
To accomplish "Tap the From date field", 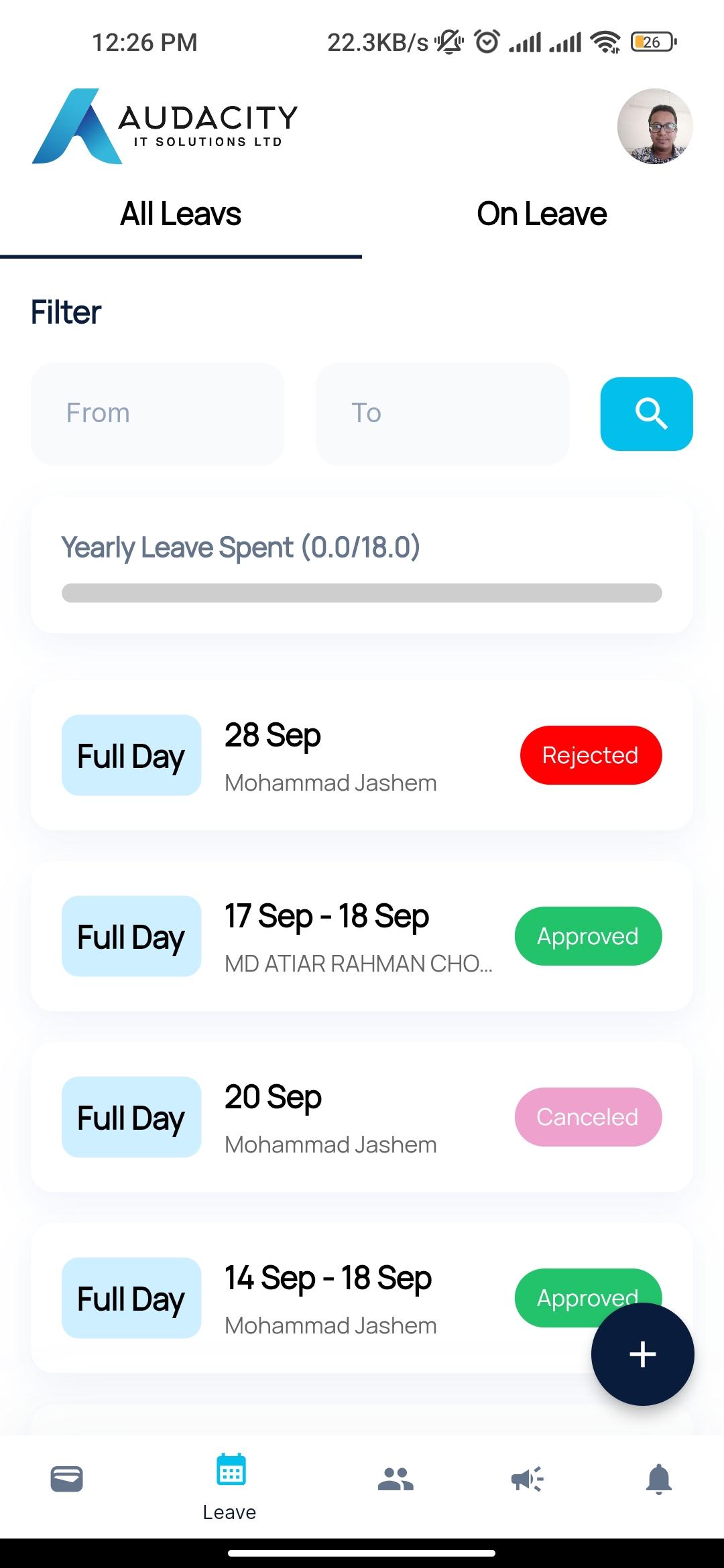I will click(158, 413).
